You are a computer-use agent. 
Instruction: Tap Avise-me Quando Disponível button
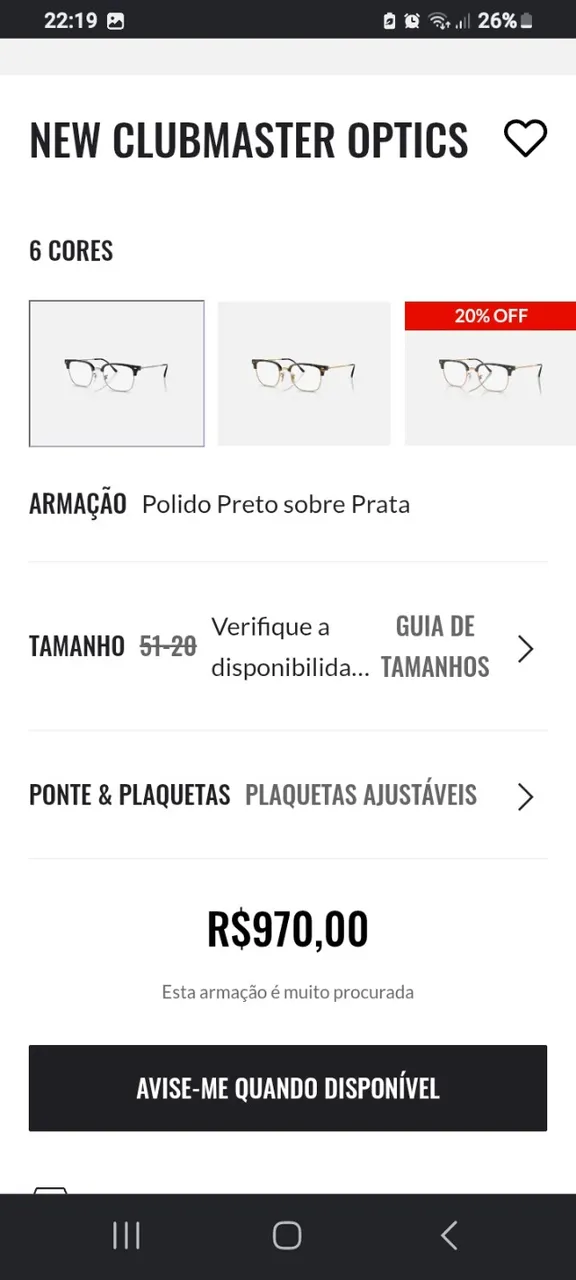(288, 1088)
